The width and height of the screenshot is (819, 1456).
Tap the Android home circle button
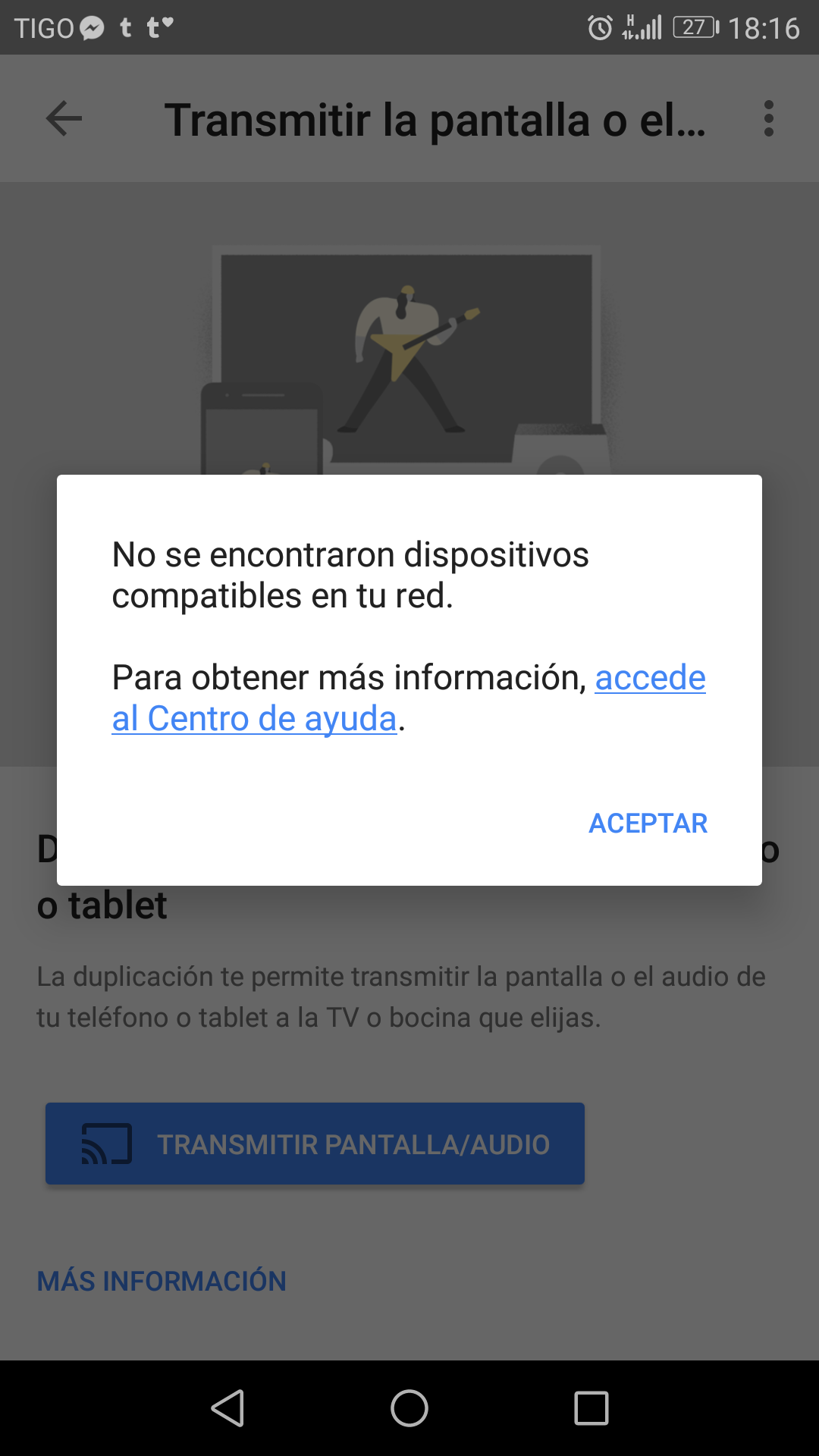[409, 1408]
